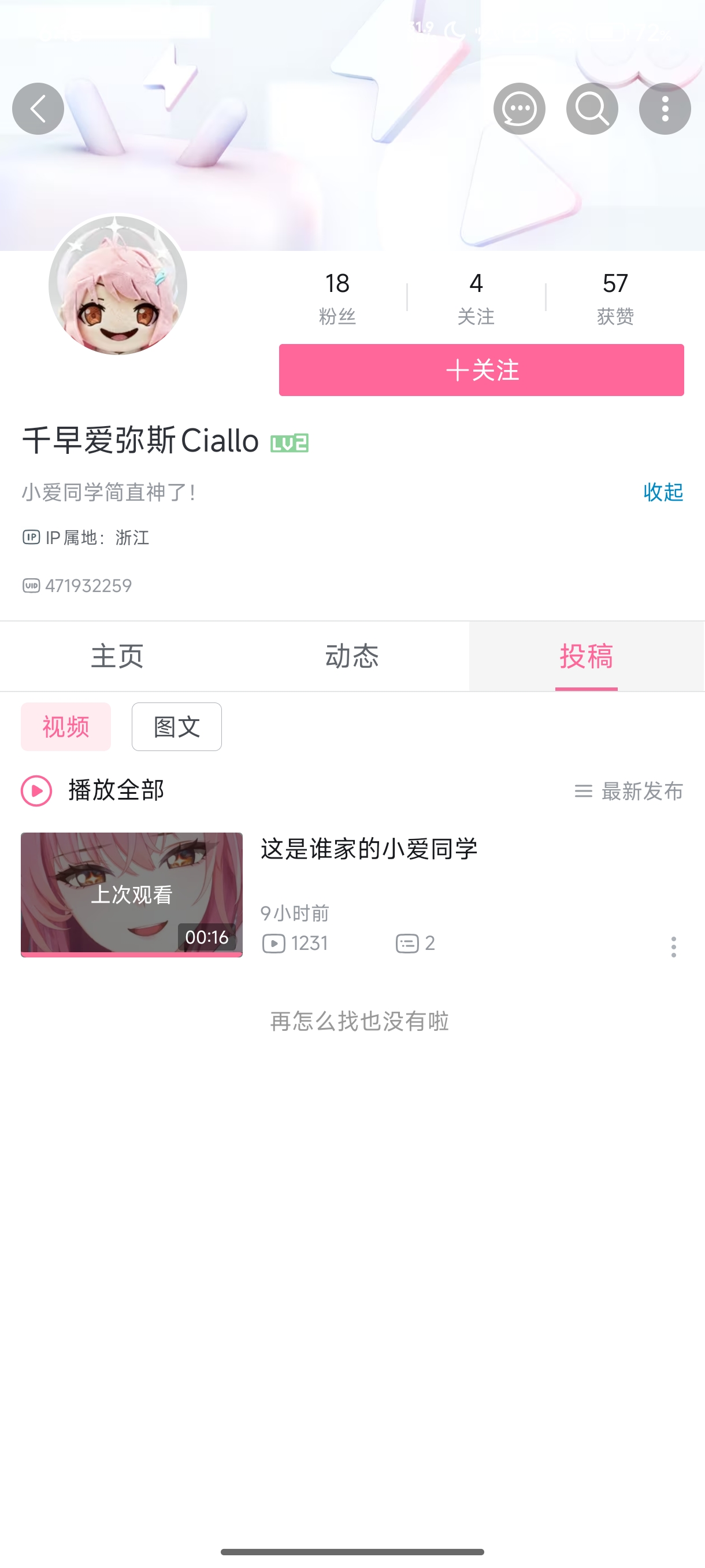Collapse profile details with 收起

click(x=663, y=492)
